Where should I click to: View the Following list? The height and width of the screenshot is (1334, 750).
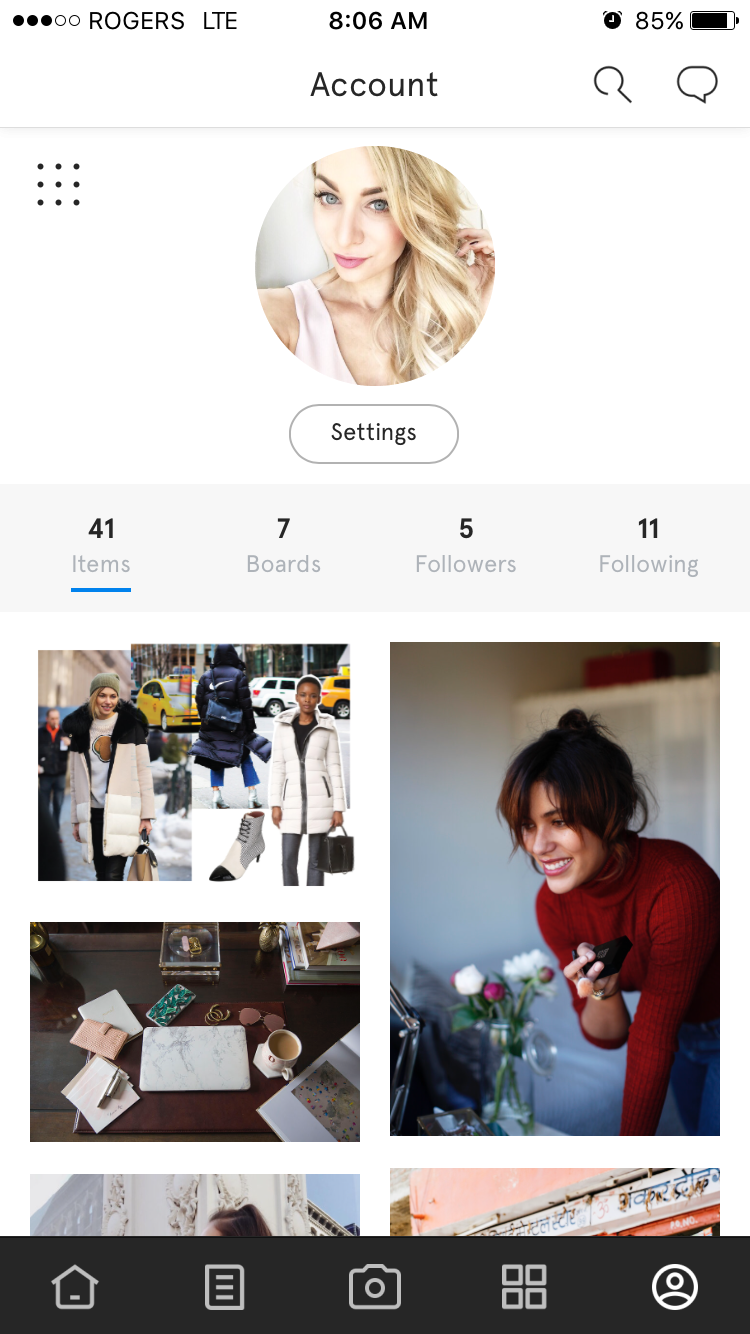coord(648,546)
